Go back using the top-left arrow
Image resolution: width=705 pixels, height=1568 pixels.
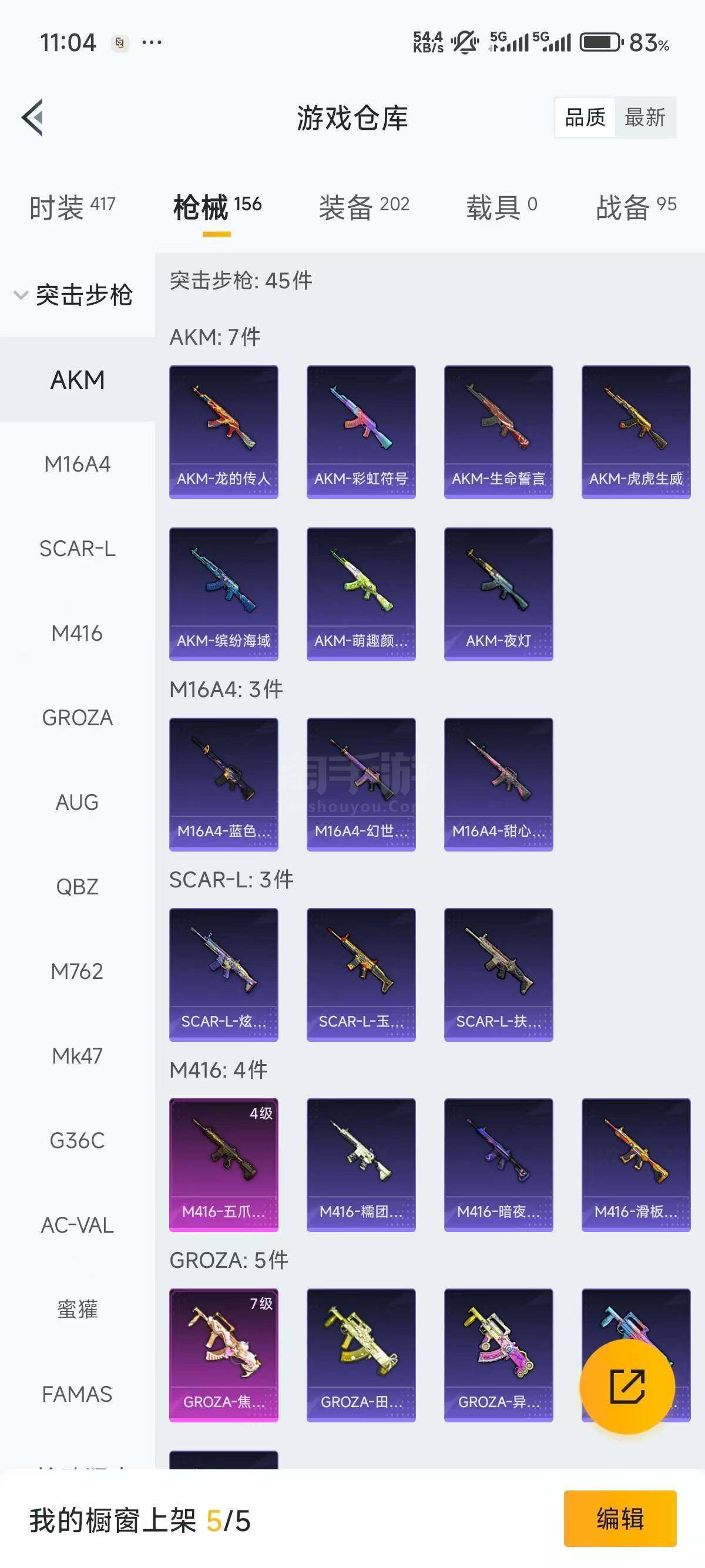tap(33, 117)
